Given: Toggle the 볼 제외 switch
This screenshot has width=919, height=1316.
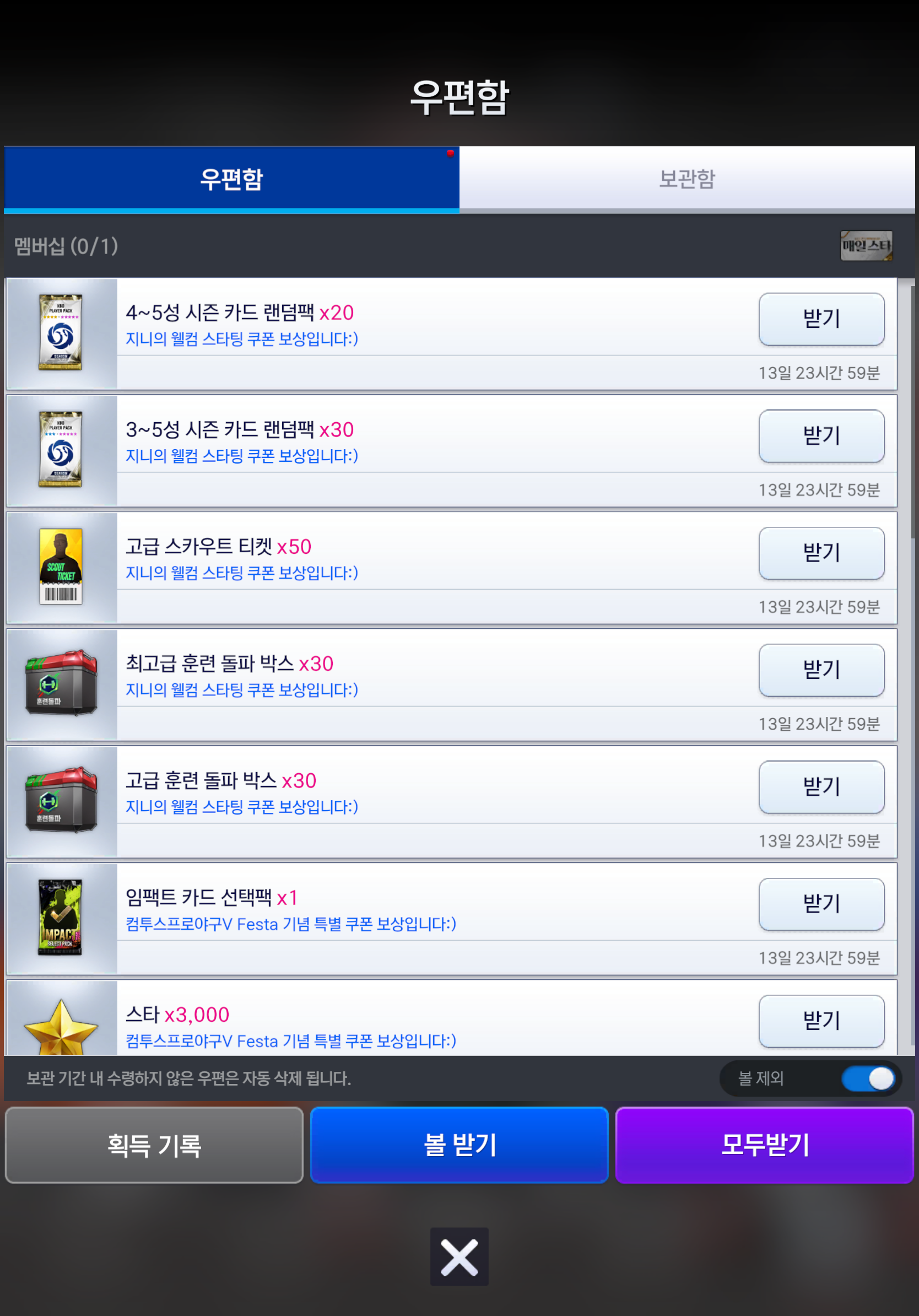Looking at the screenshot, I should 867,1078.
